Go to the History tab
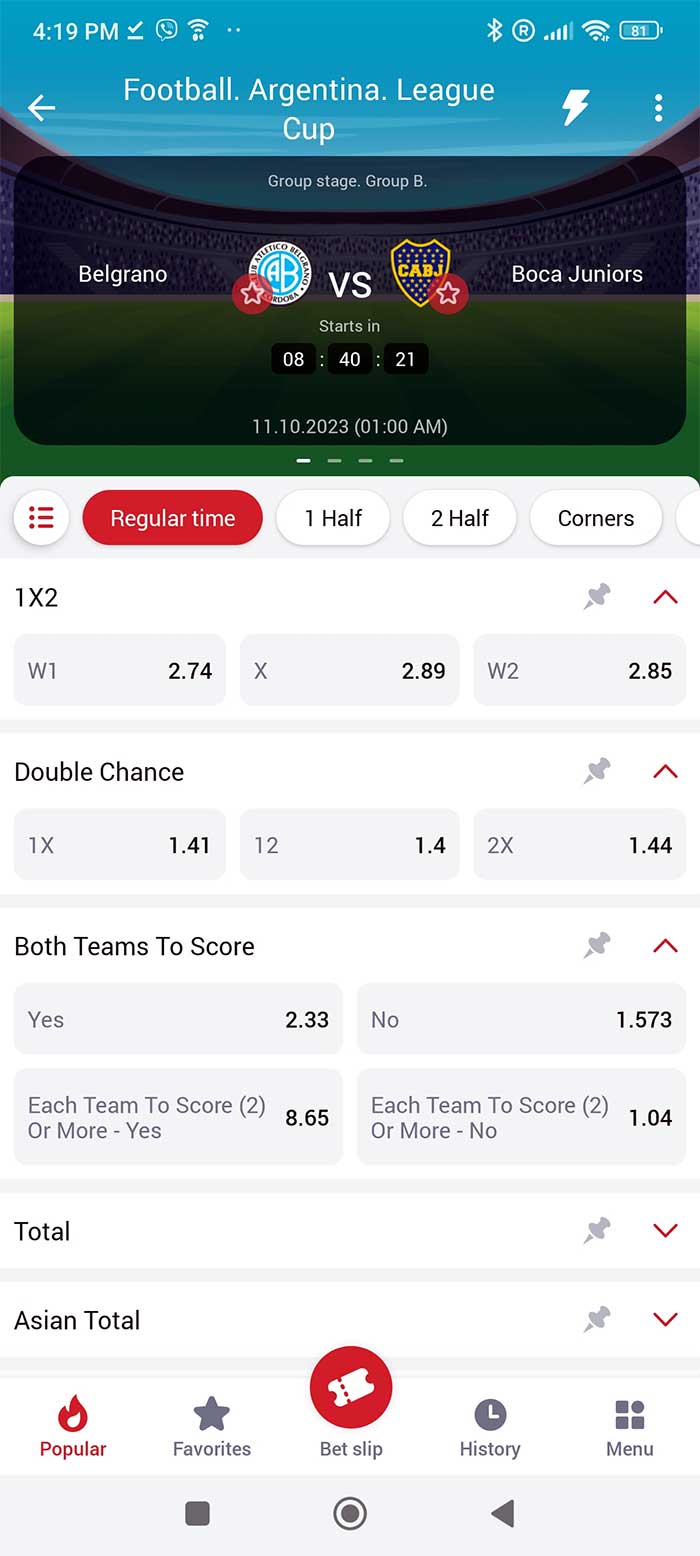Image resolution: width=700 pixels, height=1556 pixels. point(490,1428)
